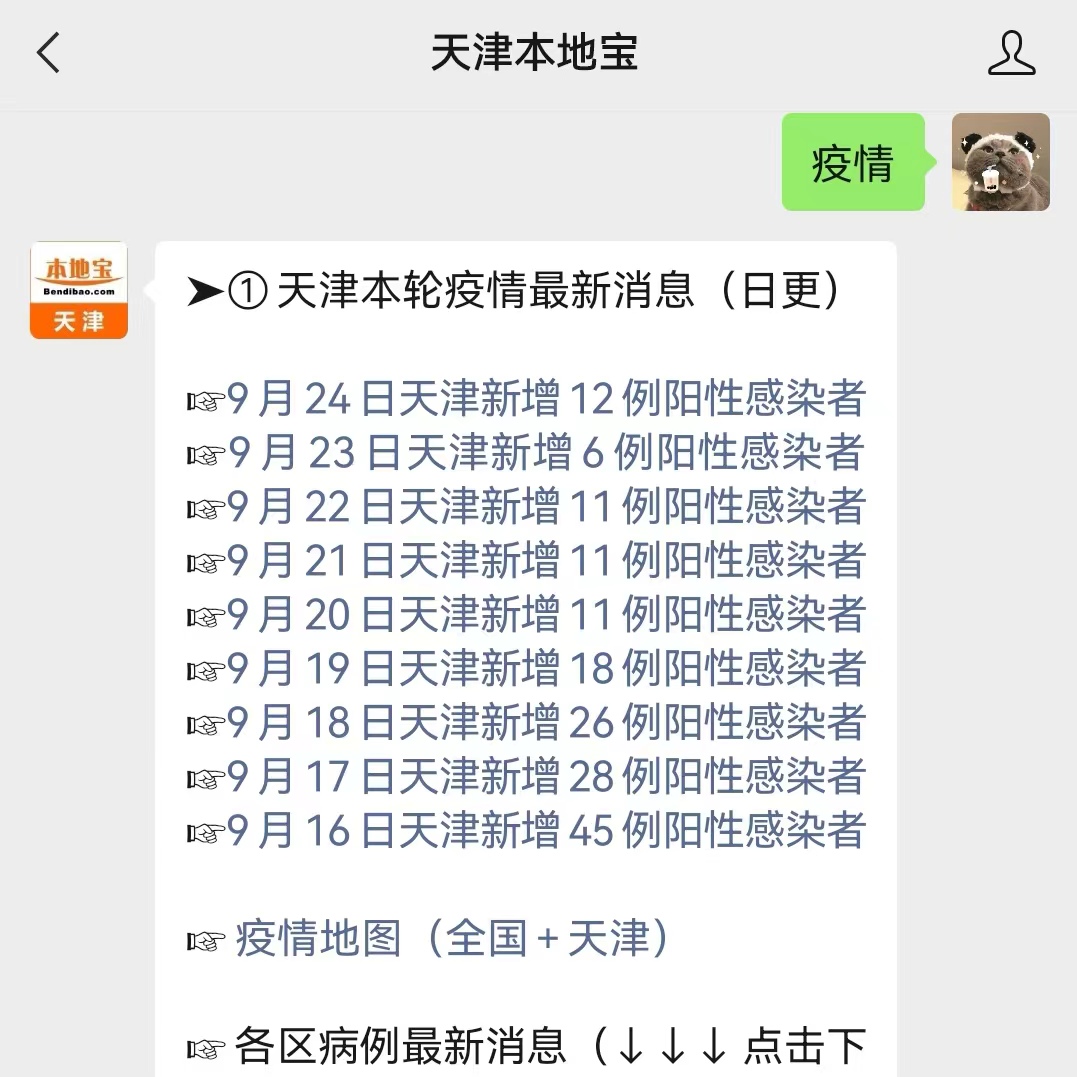
Task: Tap my own cat avatar
Action: click(1000, 162)
